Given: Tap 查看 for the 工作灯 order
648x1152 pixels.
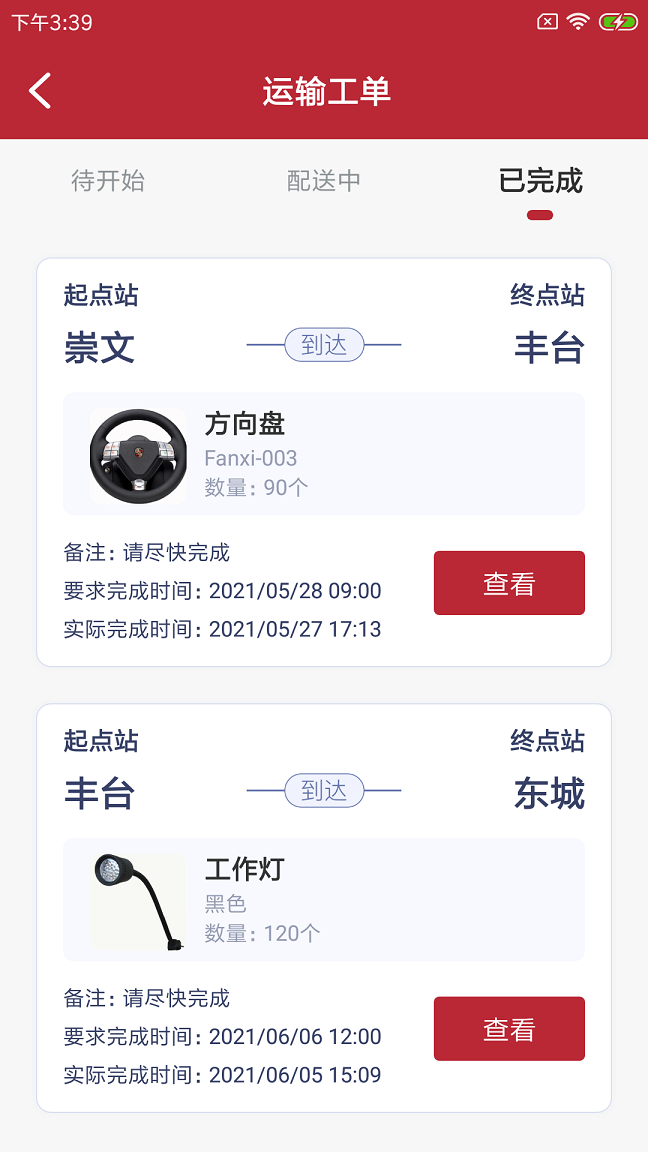Looking at the screenshot, I should pyautogui.click(x=509, y=1029).
